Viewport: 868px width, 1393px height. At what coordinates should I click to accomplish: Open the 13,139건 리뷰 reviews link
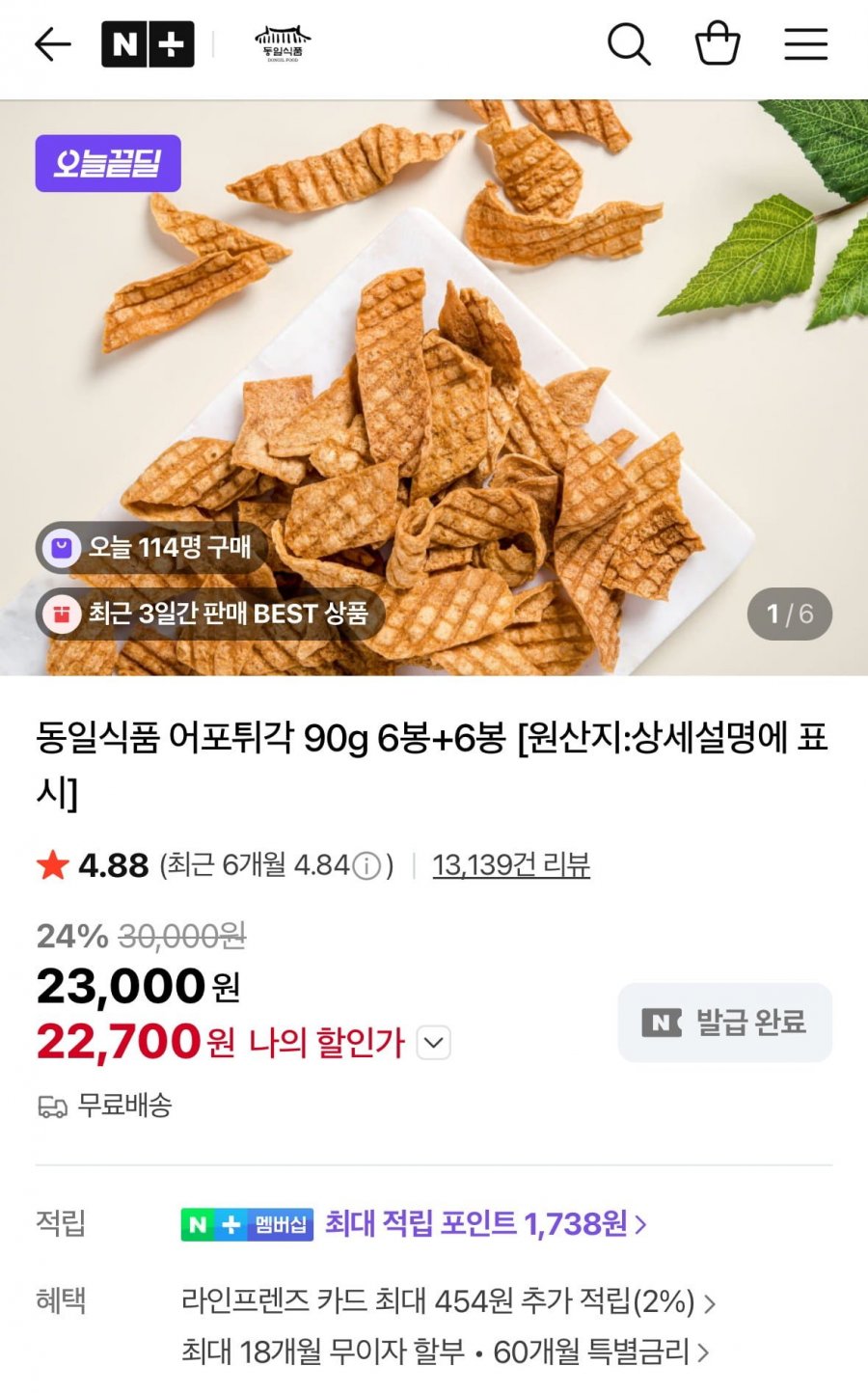(x=511, y=865)
